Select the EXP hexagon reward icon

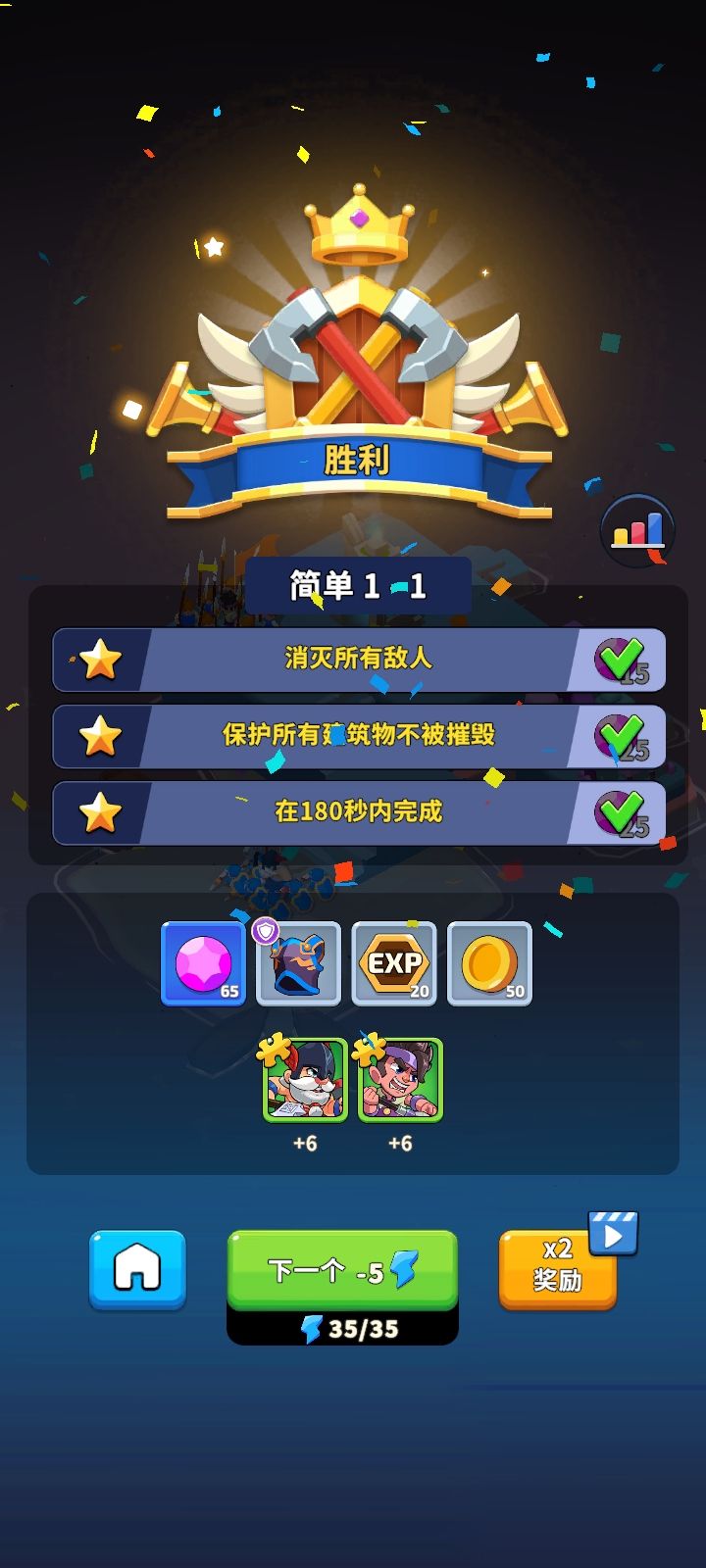coord(393,964)
